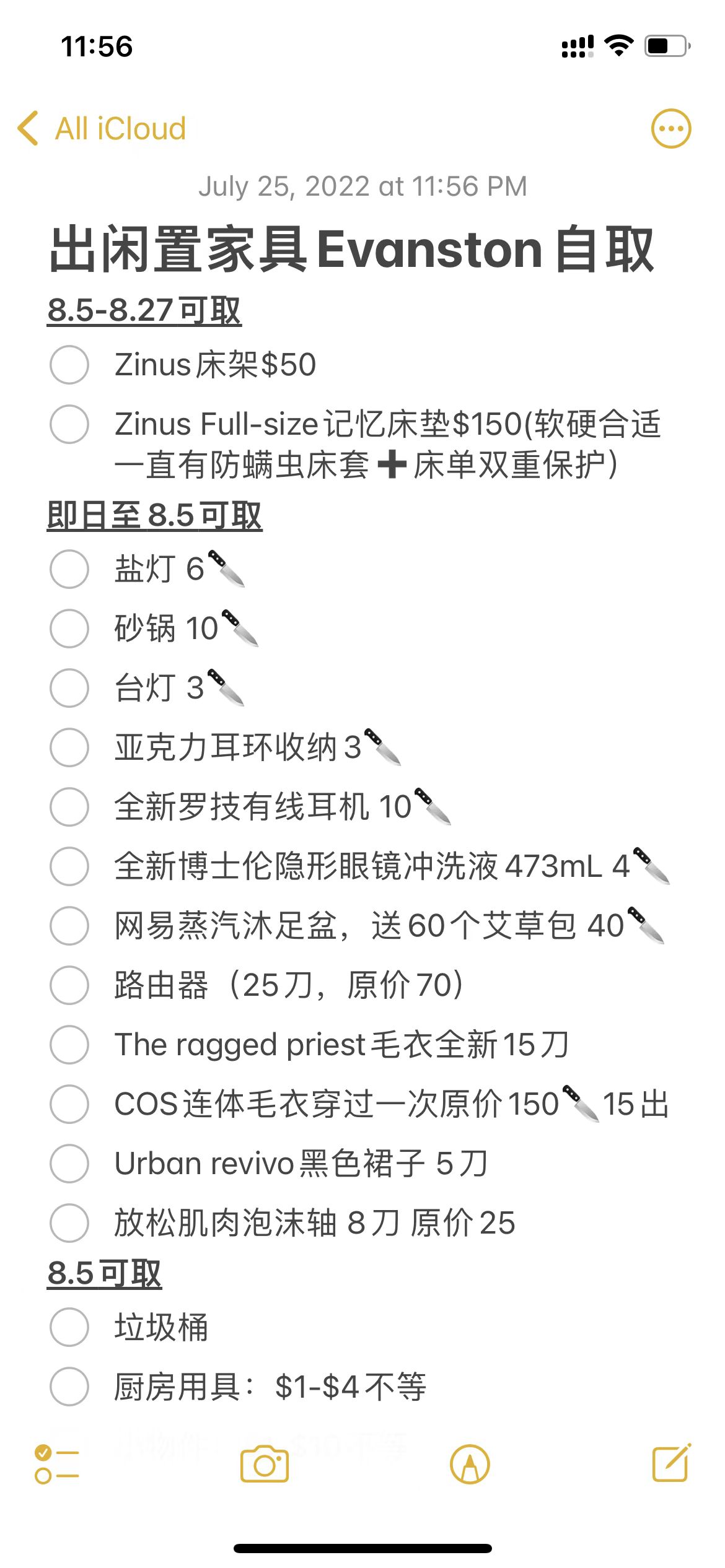
Task: Check the 全新罗技有线耳机 item
Action: (x=69, y=806)
